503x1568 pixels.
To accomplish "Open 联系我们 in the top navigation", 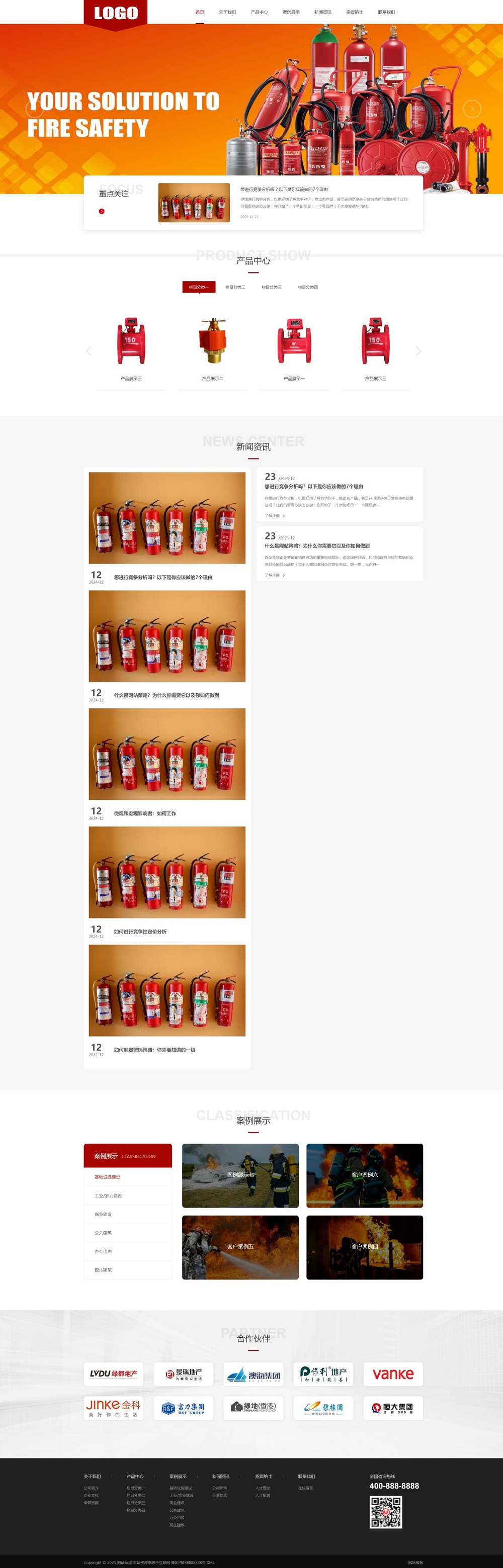I will (386, 12).
